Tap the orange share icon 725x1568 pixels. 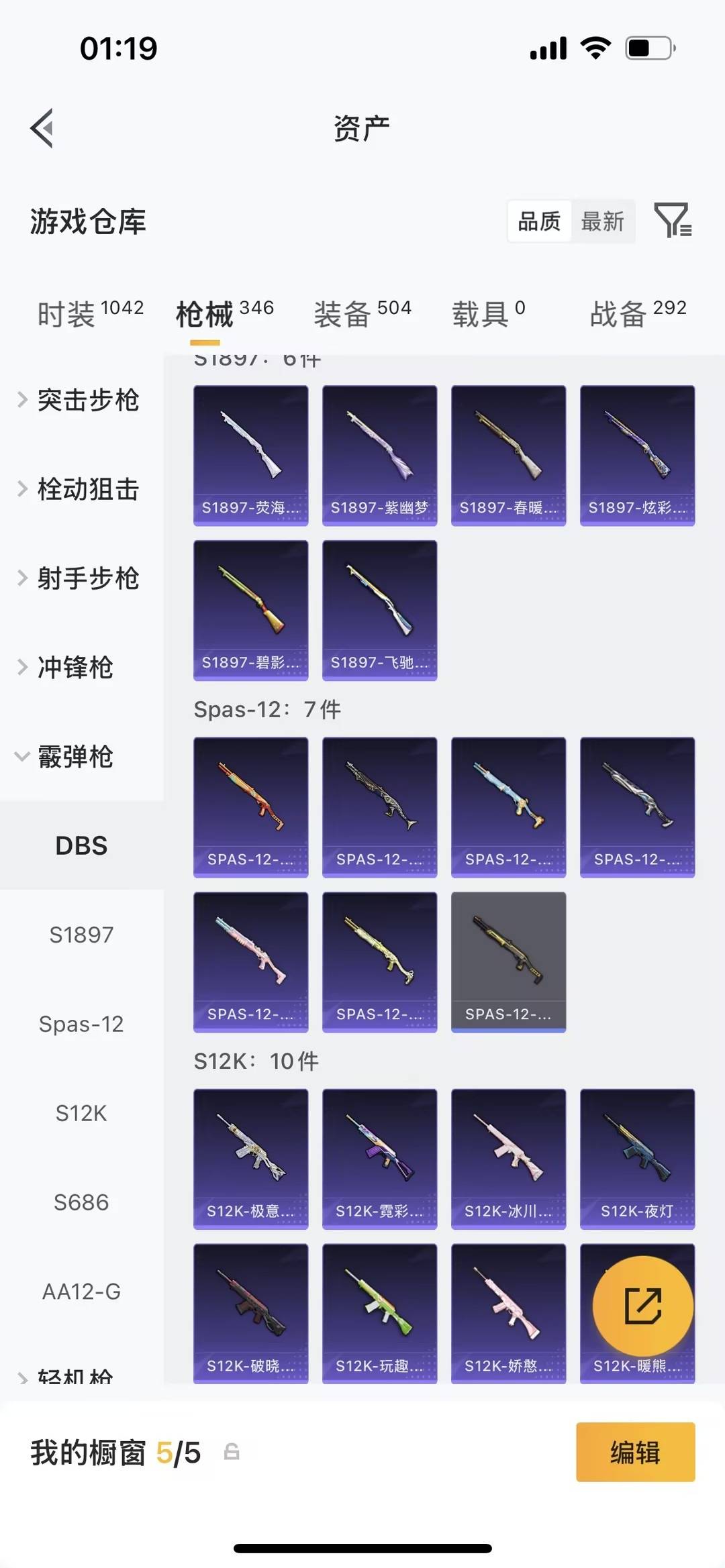pos(642,1305)
